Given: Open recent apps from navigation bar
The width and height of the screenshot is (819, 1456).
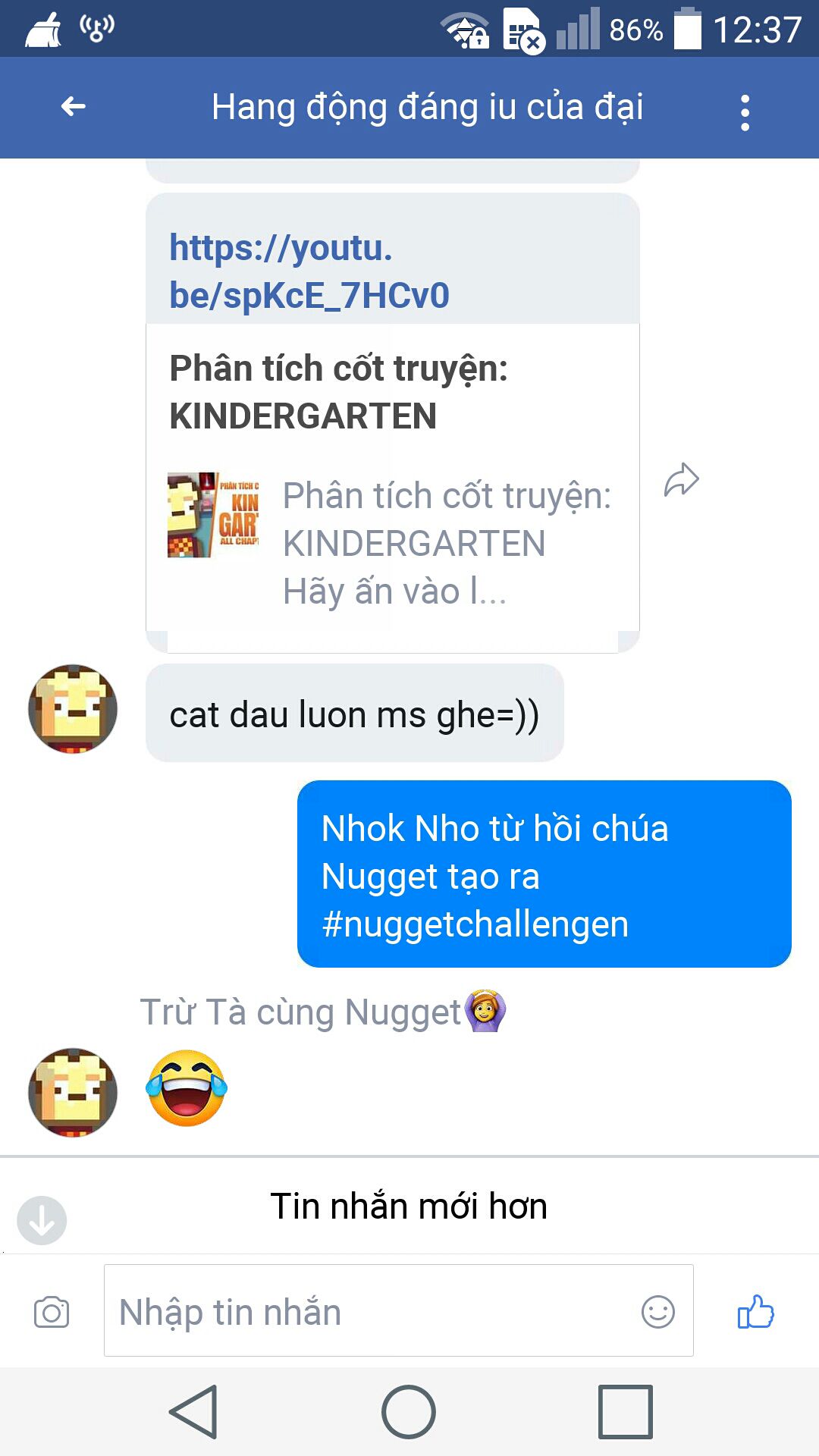Looking at the screenshot, I should [625, 1412].
